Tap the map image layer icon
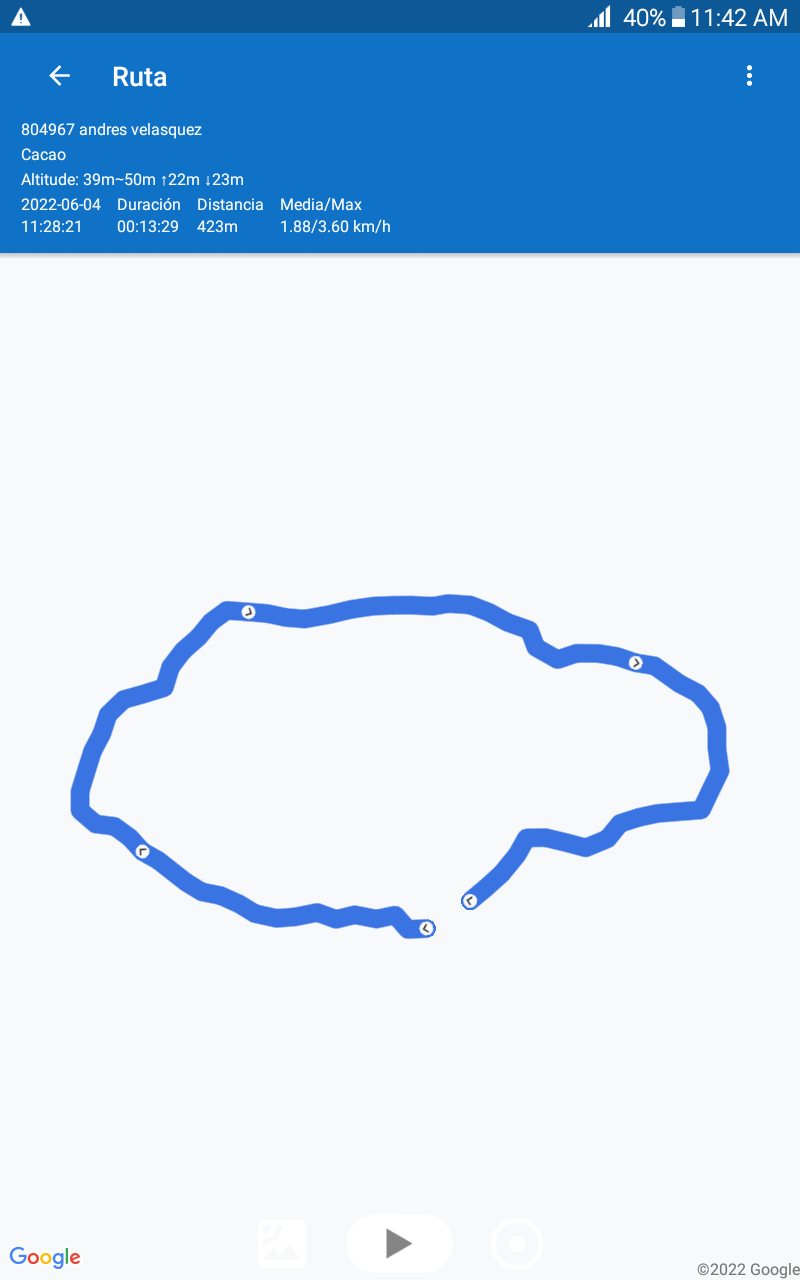Image resolution: width=800 pixels, height=1280 pixels. tap(282, 1244)
